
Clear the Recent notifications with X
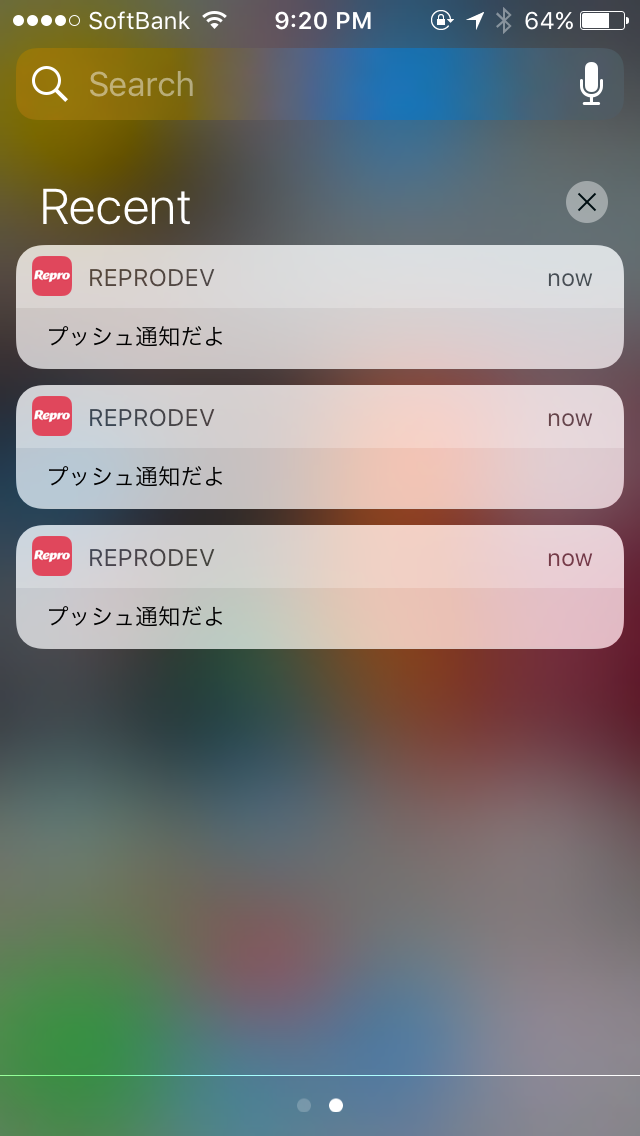587,202
